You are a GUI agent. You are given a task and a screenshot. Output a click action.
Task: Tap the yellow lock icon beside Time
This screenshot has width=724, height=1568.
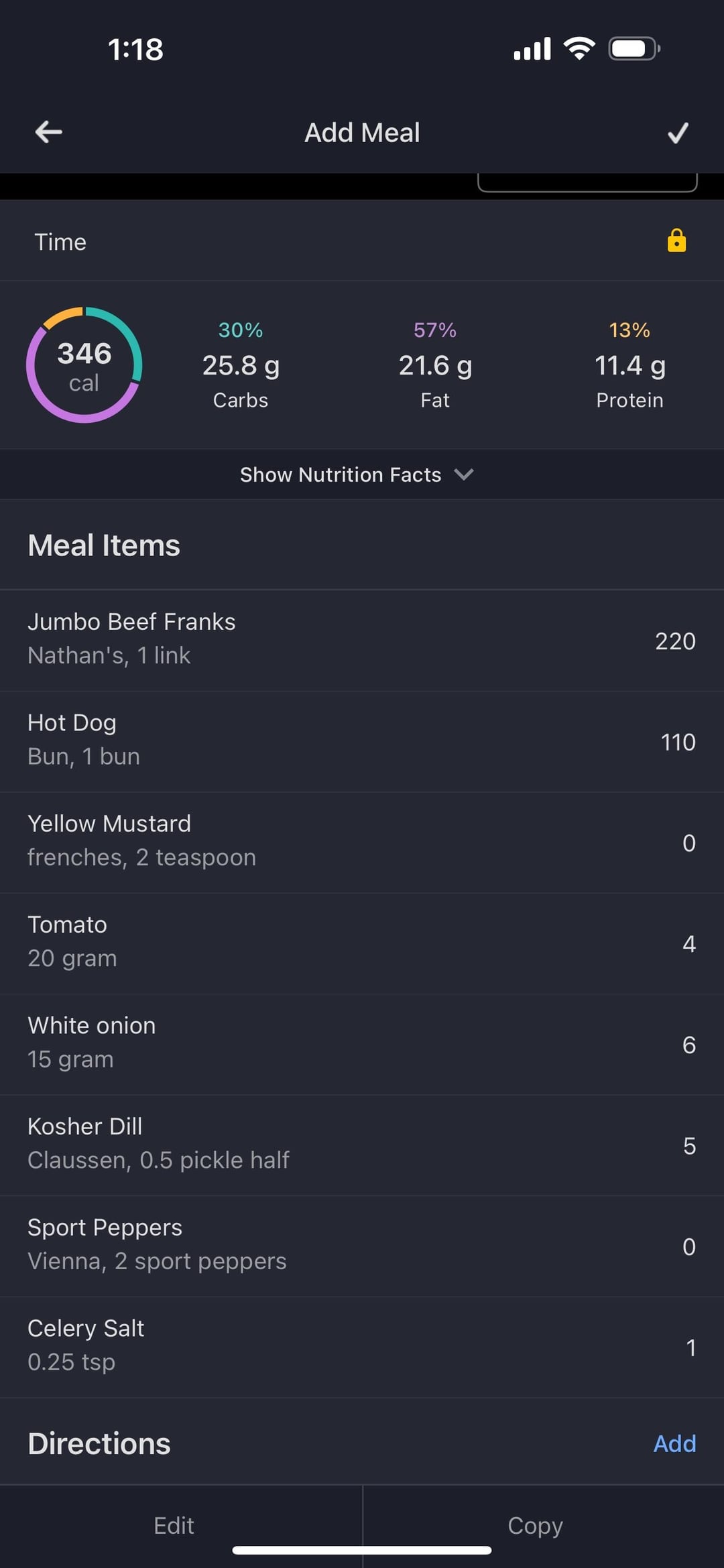pyautogui.click(x=676, y=241)
